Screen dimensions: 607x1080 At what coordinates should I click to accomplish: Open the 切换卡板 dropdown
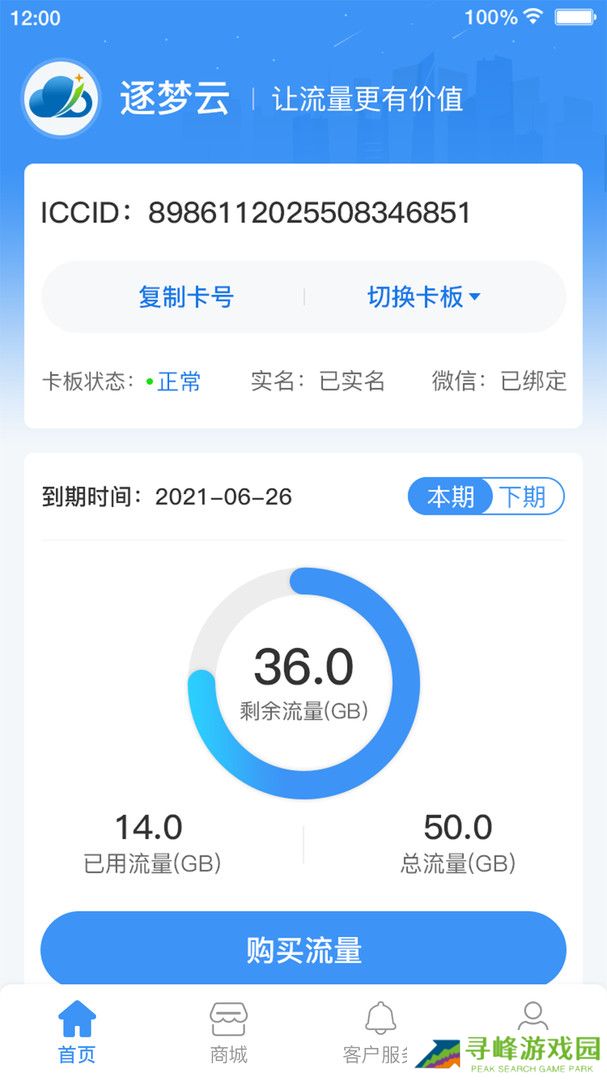(424, 297)
